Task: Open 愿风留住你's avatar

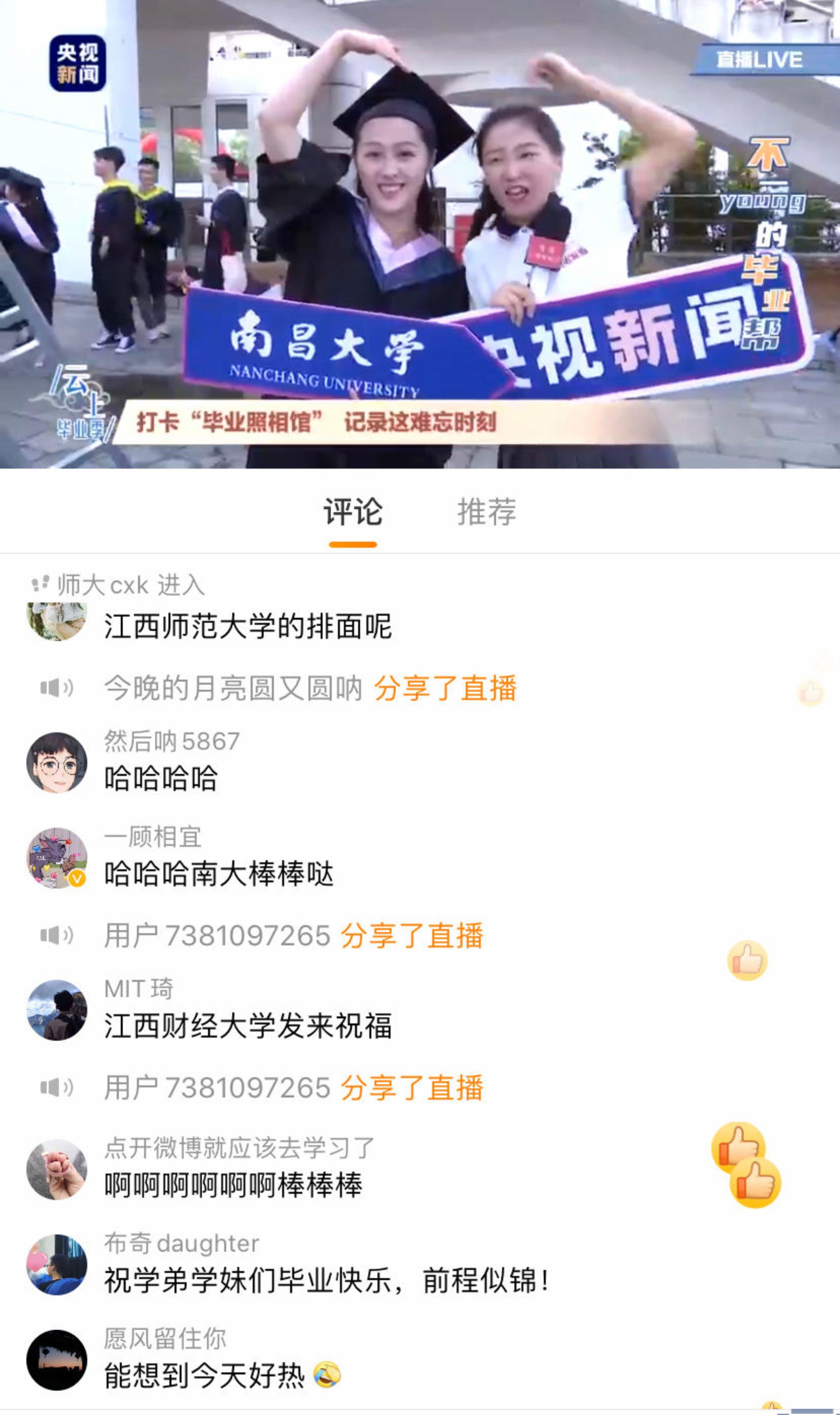Action: click(56, 1360)
